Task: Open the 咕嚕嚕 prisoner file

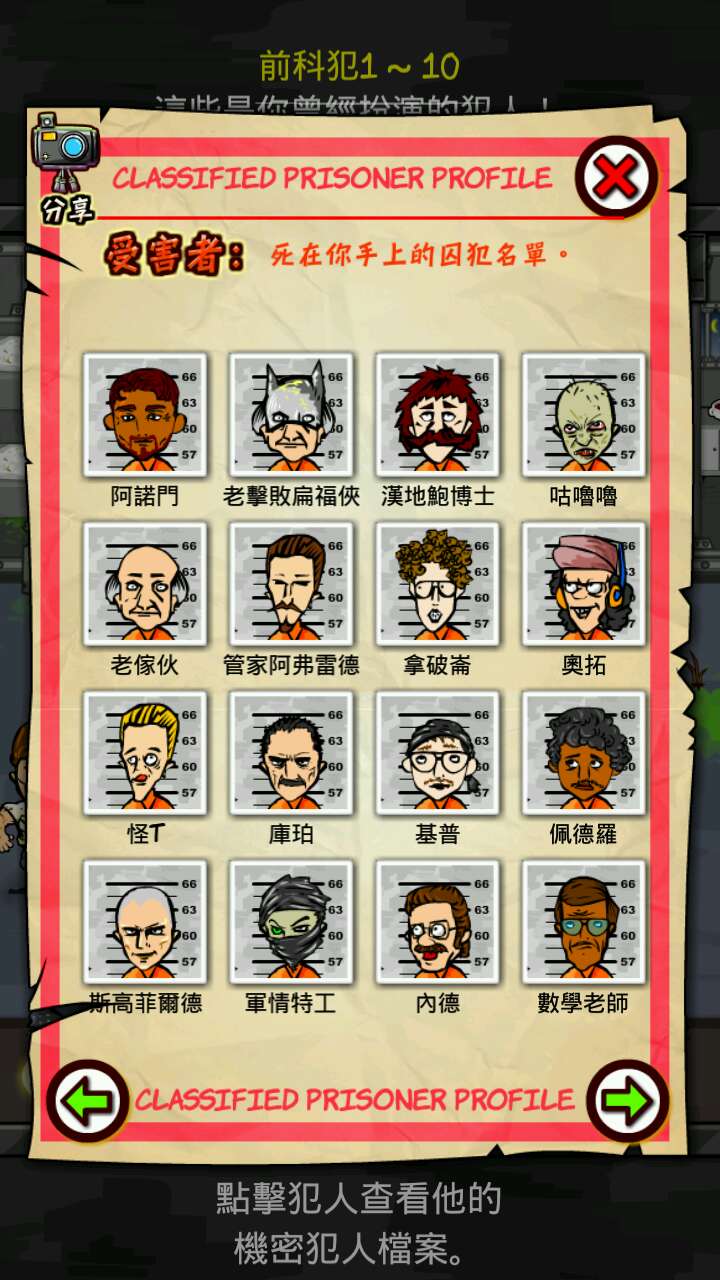Action: pos(583,414)
